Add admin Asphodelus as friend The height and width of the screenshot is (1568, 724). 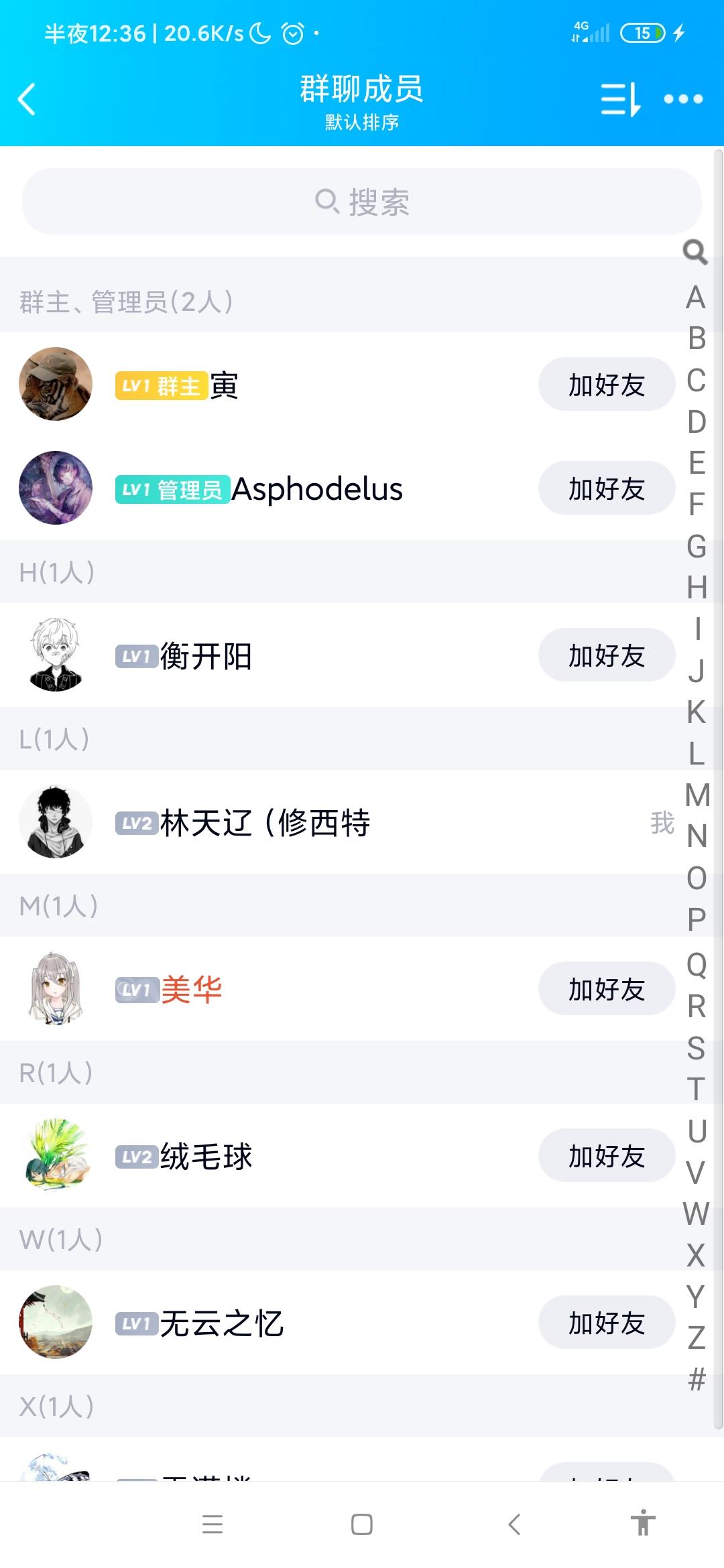click(605, 488)
